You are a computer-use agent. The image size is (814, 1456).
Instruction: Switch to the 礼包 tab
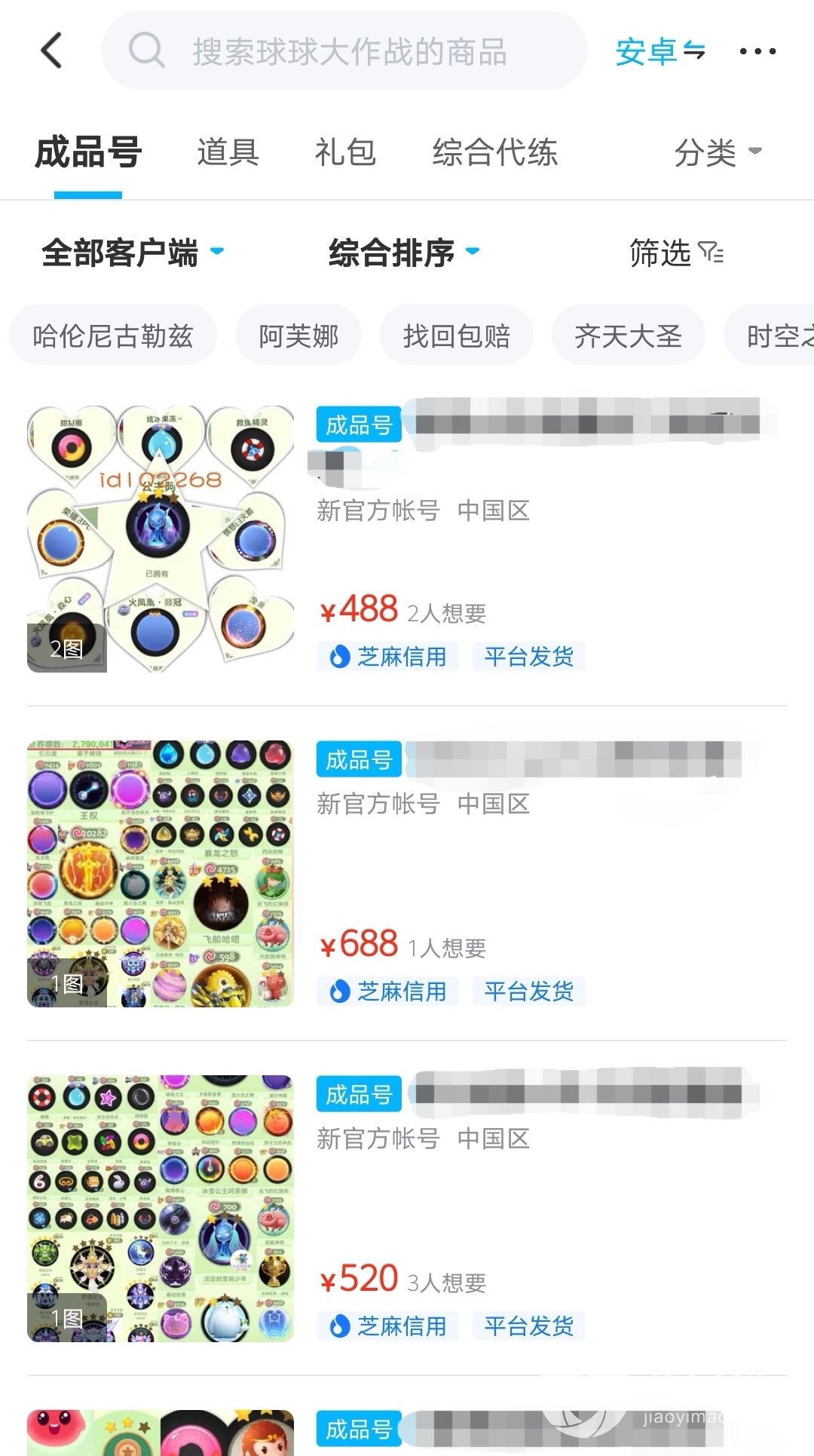pos(345,152)
